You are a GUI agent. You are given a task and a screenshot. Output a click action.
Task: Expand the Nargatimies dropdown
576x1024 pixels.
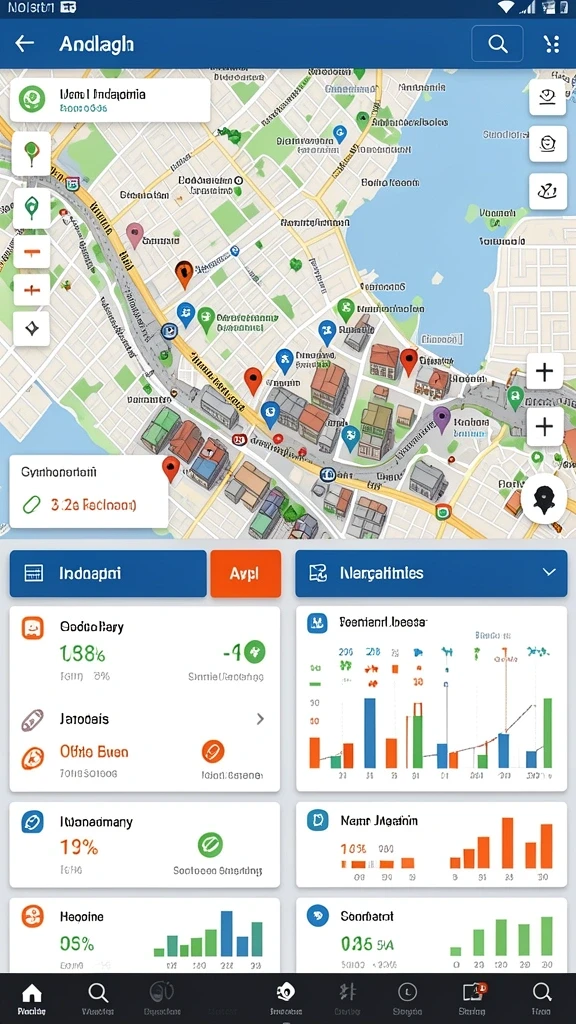432,573
